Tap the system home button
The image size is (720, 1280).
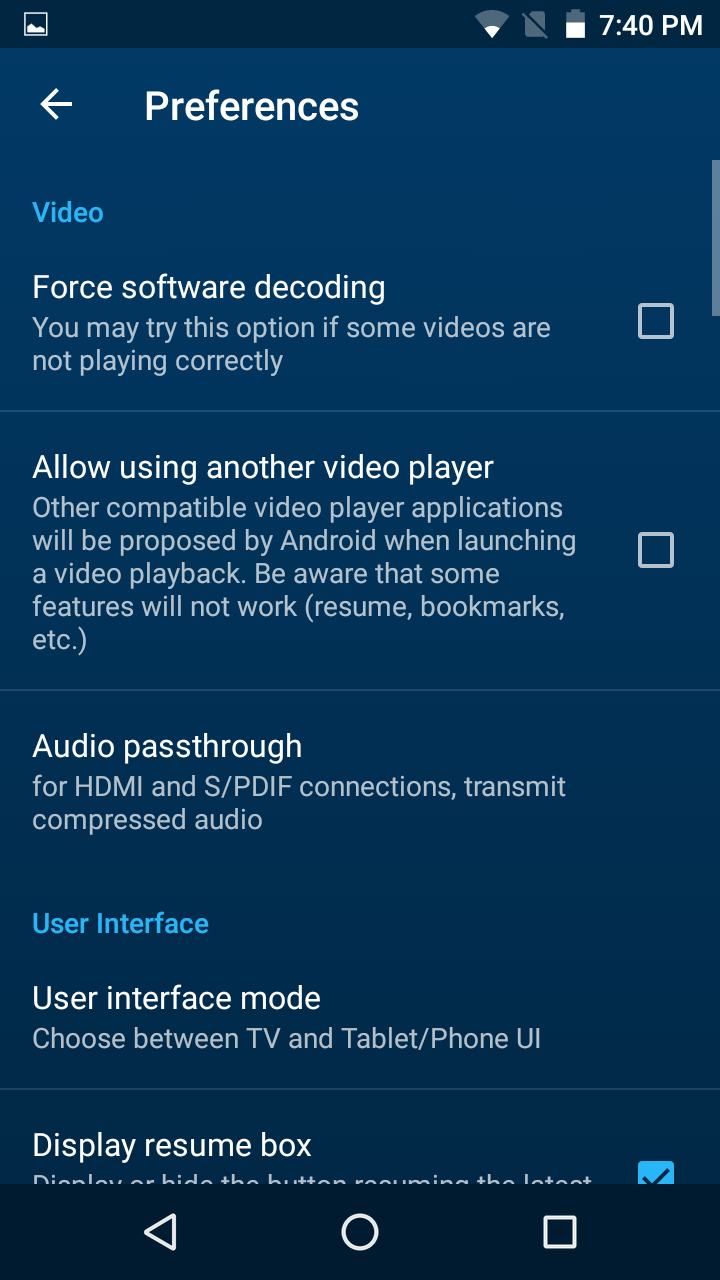coord(360,1232)
